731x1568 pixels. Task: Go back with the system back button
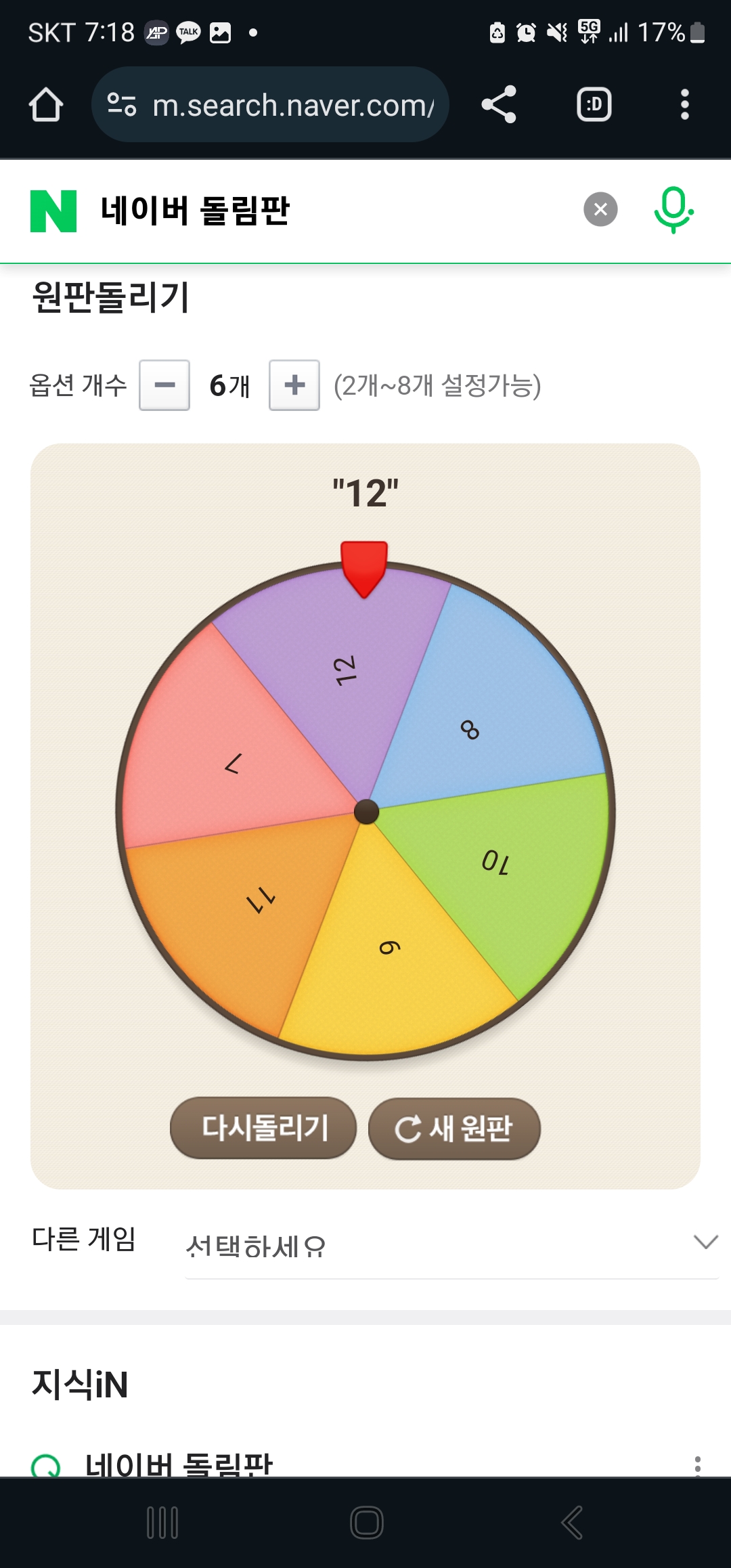click(x=572, y=1523)
